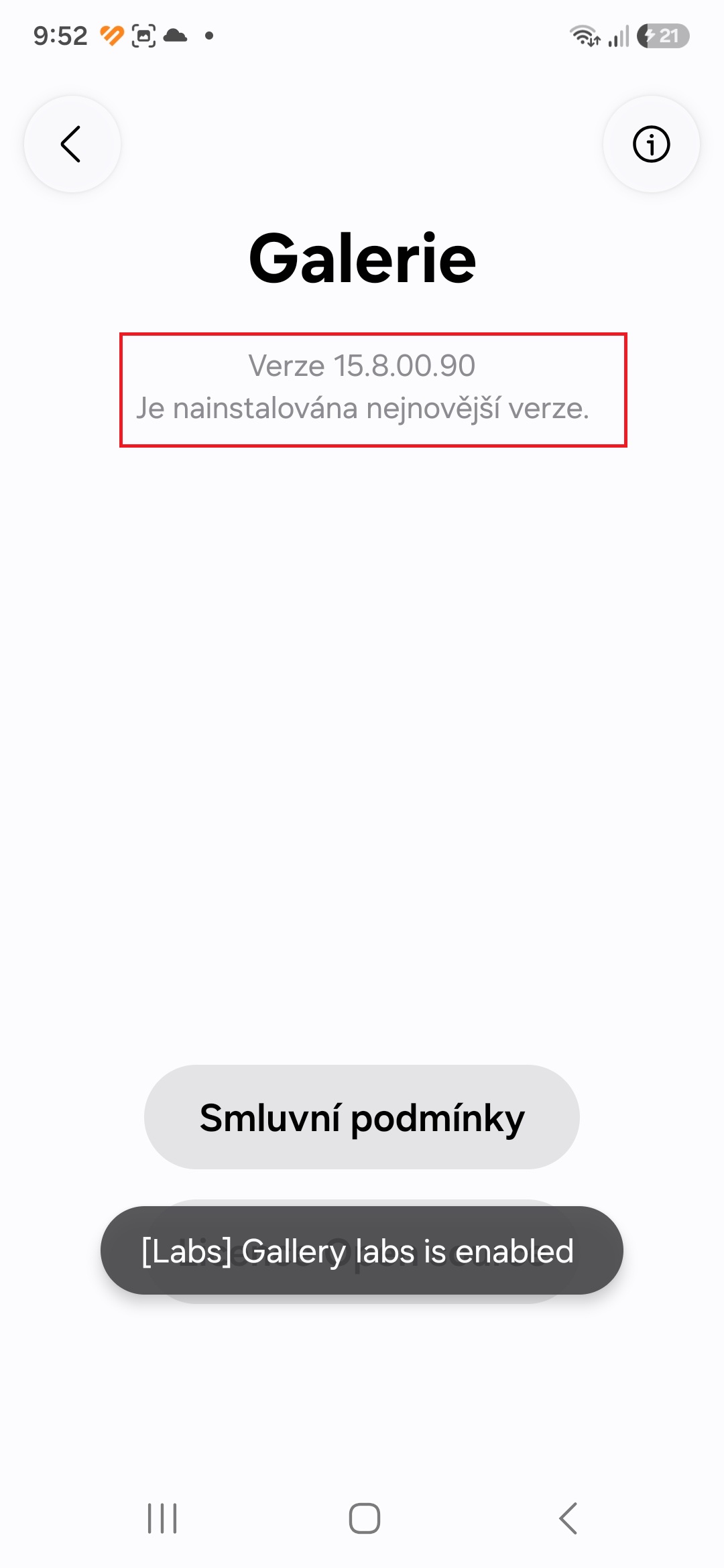Open recent apps from navigation bar
The height and width of the screenshot is (1568, 724).
coord(162,1518)
